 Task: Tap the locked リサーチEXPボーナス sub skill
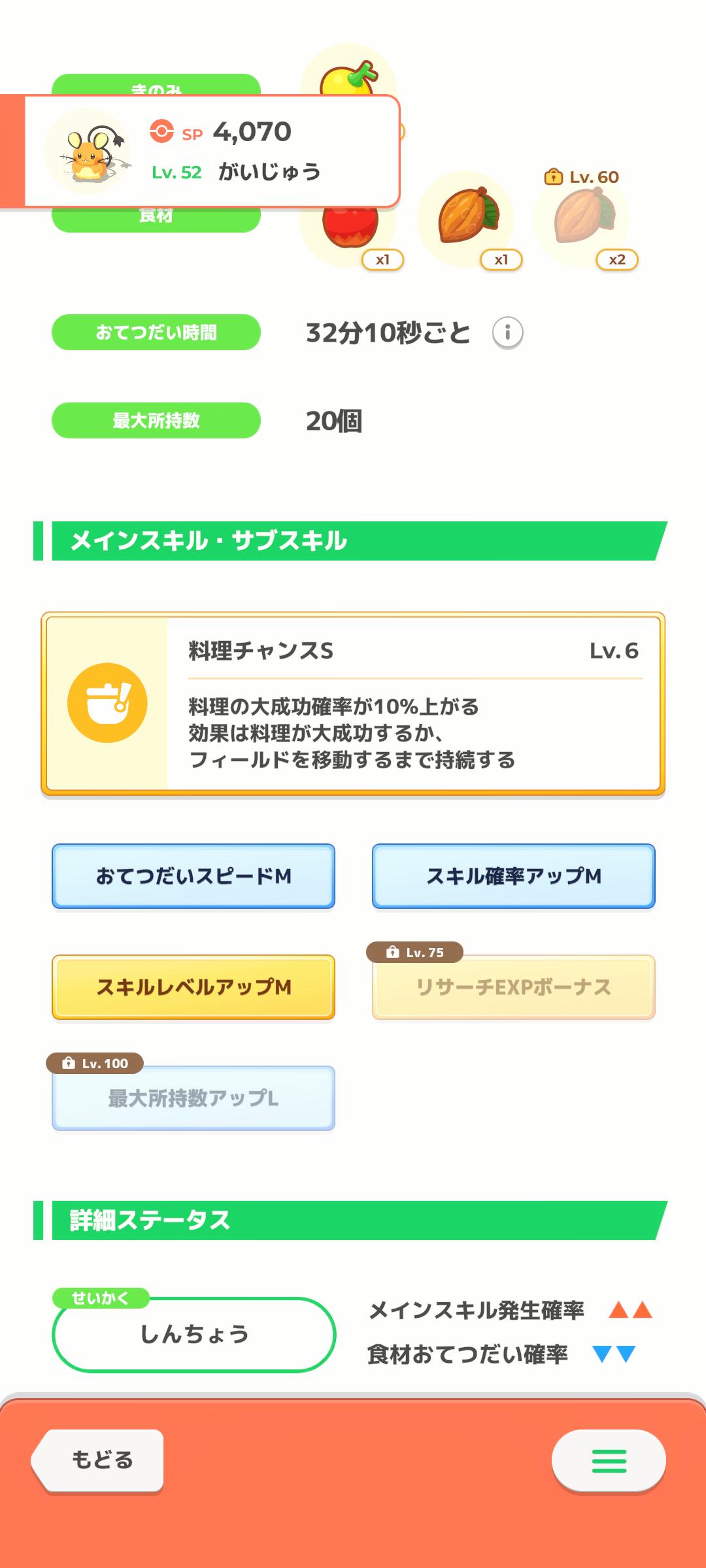[514, 987]
